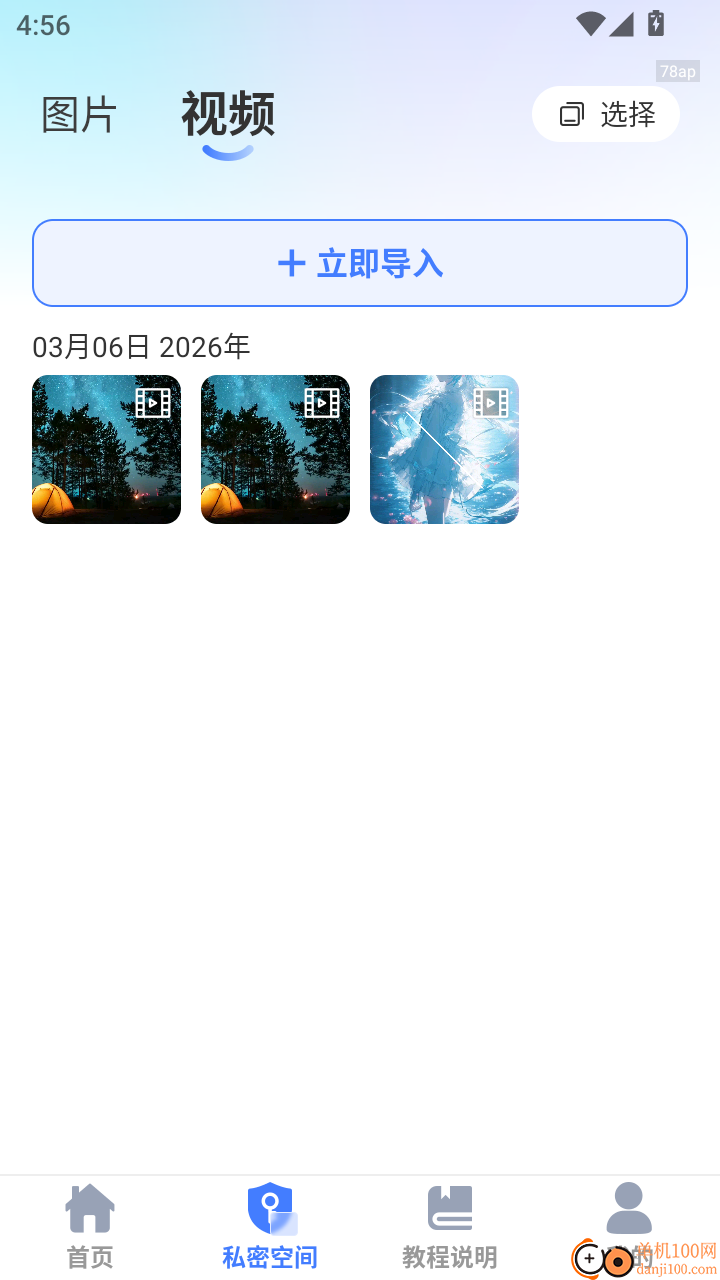Click the copy icon inside the 选择 button
This screenshot has width=720, height=1280.
[x=571, y=114]
